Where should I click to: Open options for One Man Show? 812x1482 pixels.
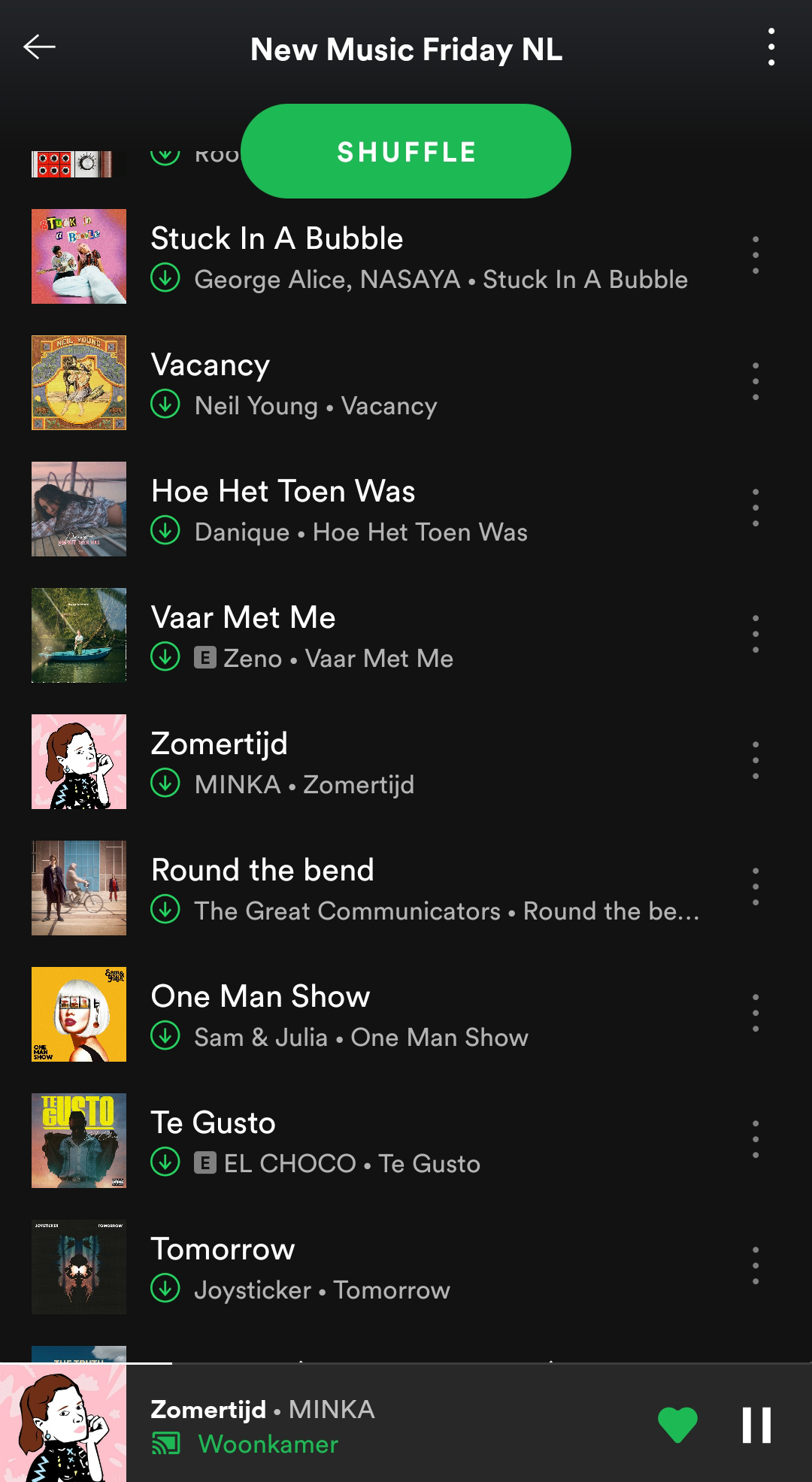(x=756, y=1014)
